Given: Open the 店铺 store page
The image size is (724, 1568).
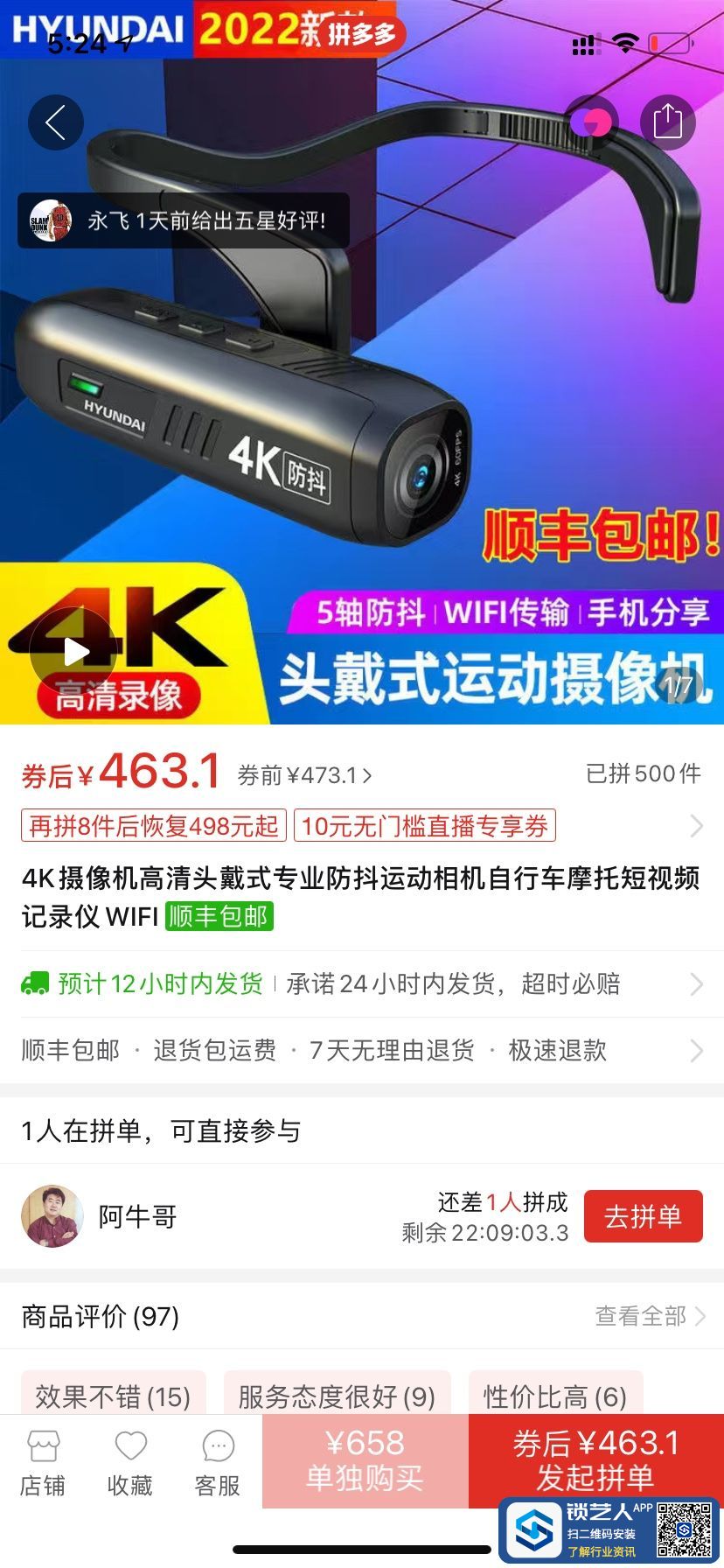Looking at the screenshot, I should (43, 1464).
